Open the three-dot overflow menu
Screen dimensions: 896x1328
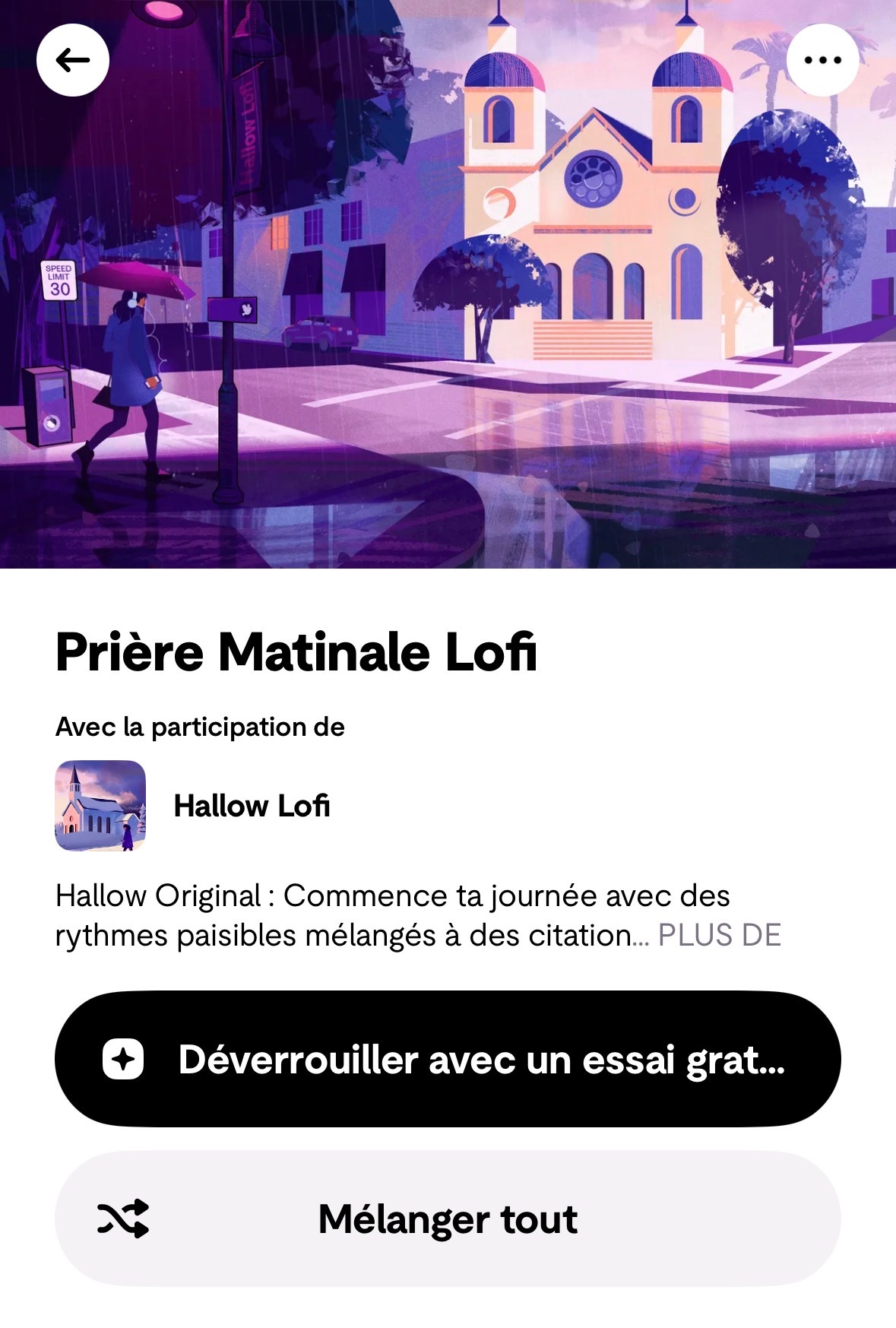(822, 60)
